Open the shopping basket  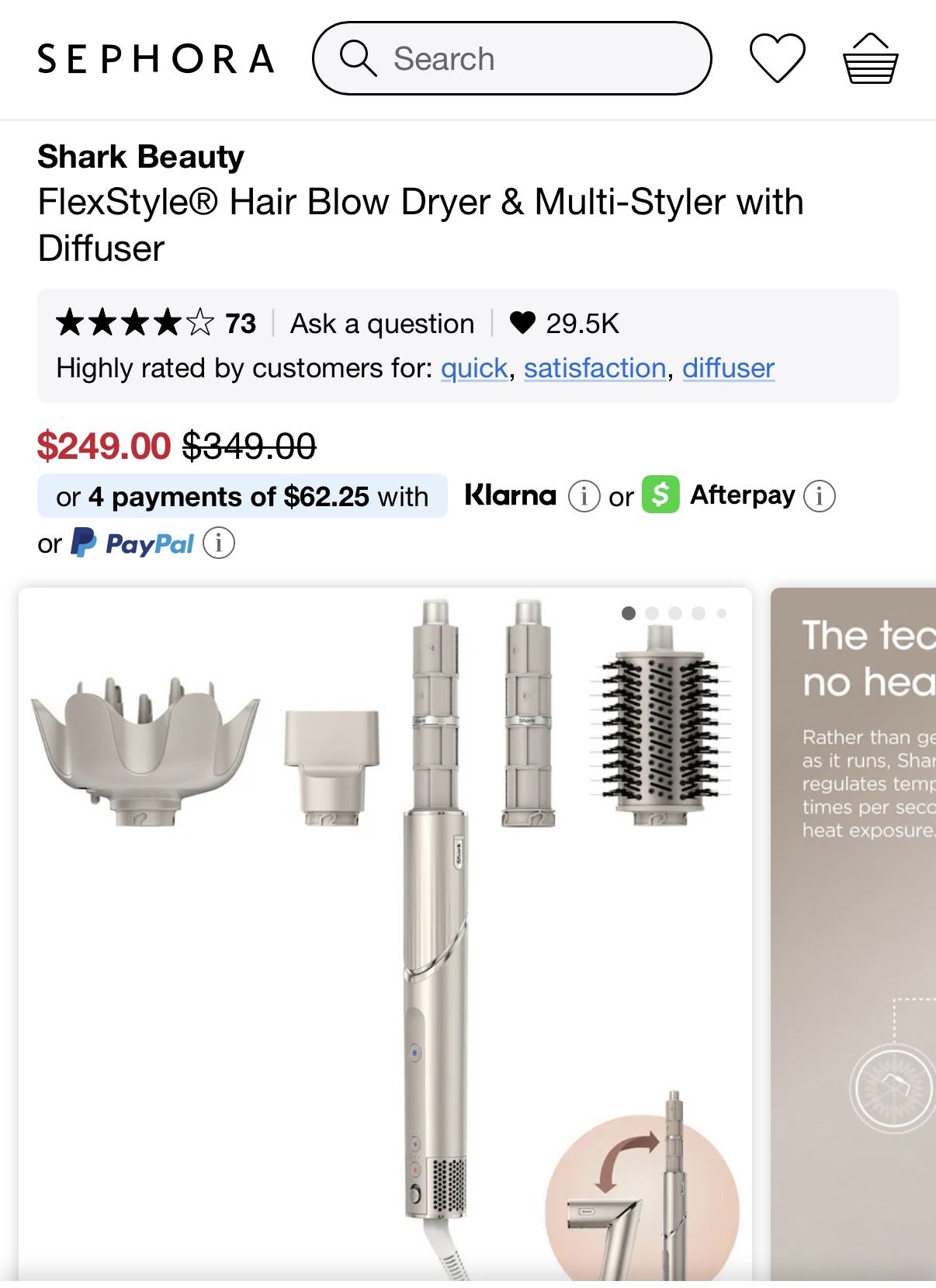(870, 58)
